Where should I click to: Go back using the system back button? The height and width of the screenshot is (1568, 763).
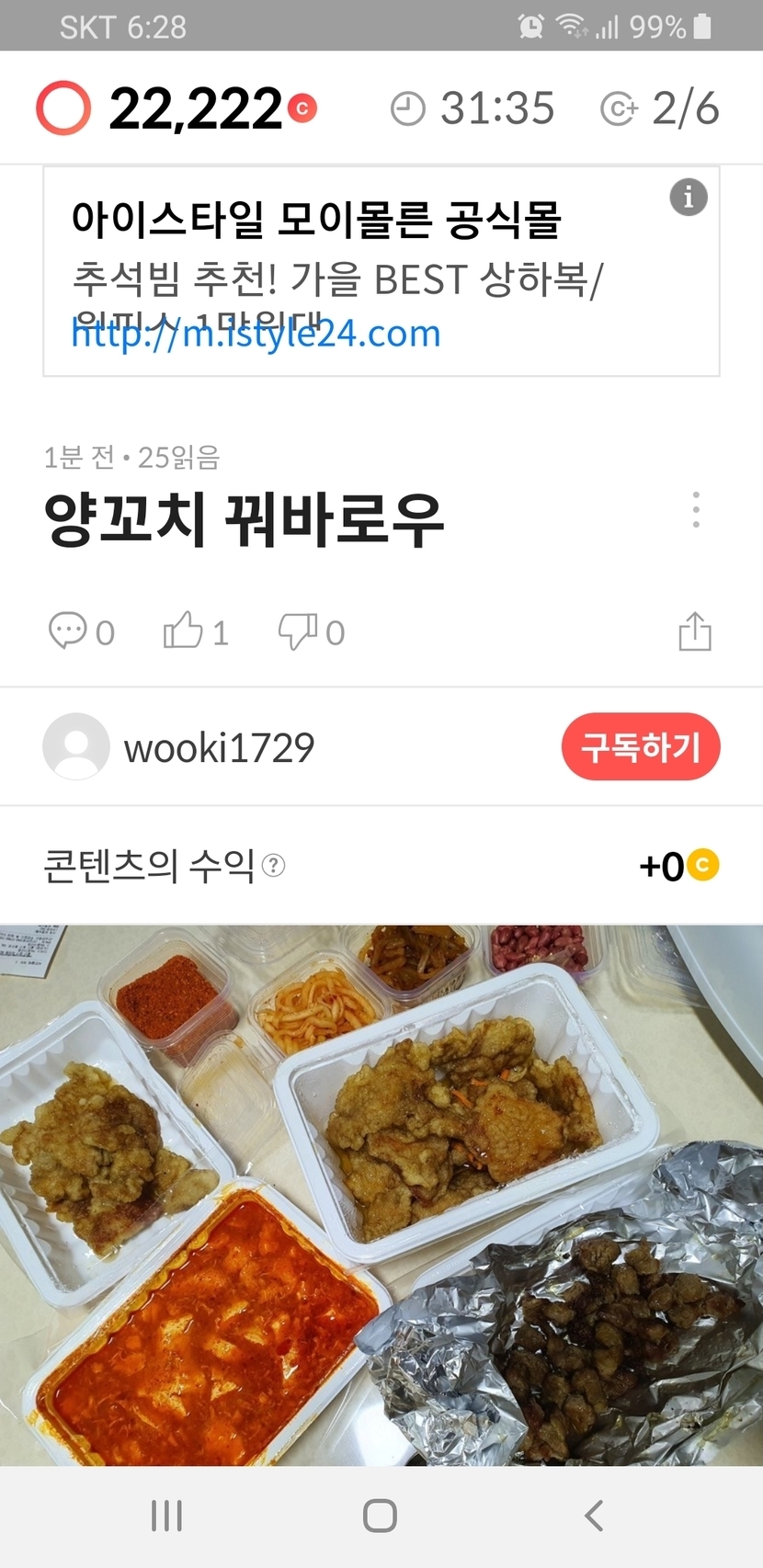tap(594, 1516)
